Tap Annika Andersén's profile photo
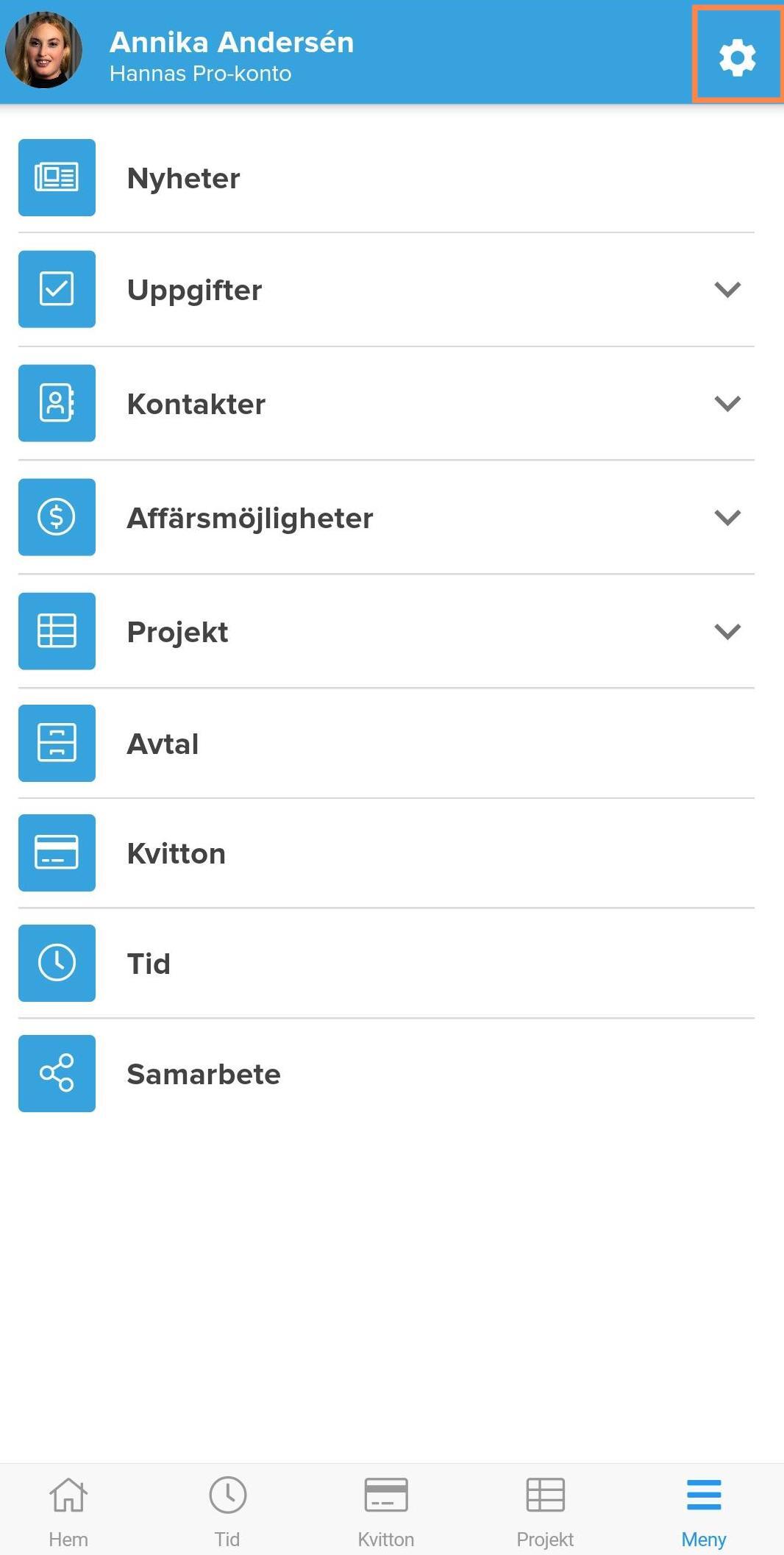 [x=43, y=50]
